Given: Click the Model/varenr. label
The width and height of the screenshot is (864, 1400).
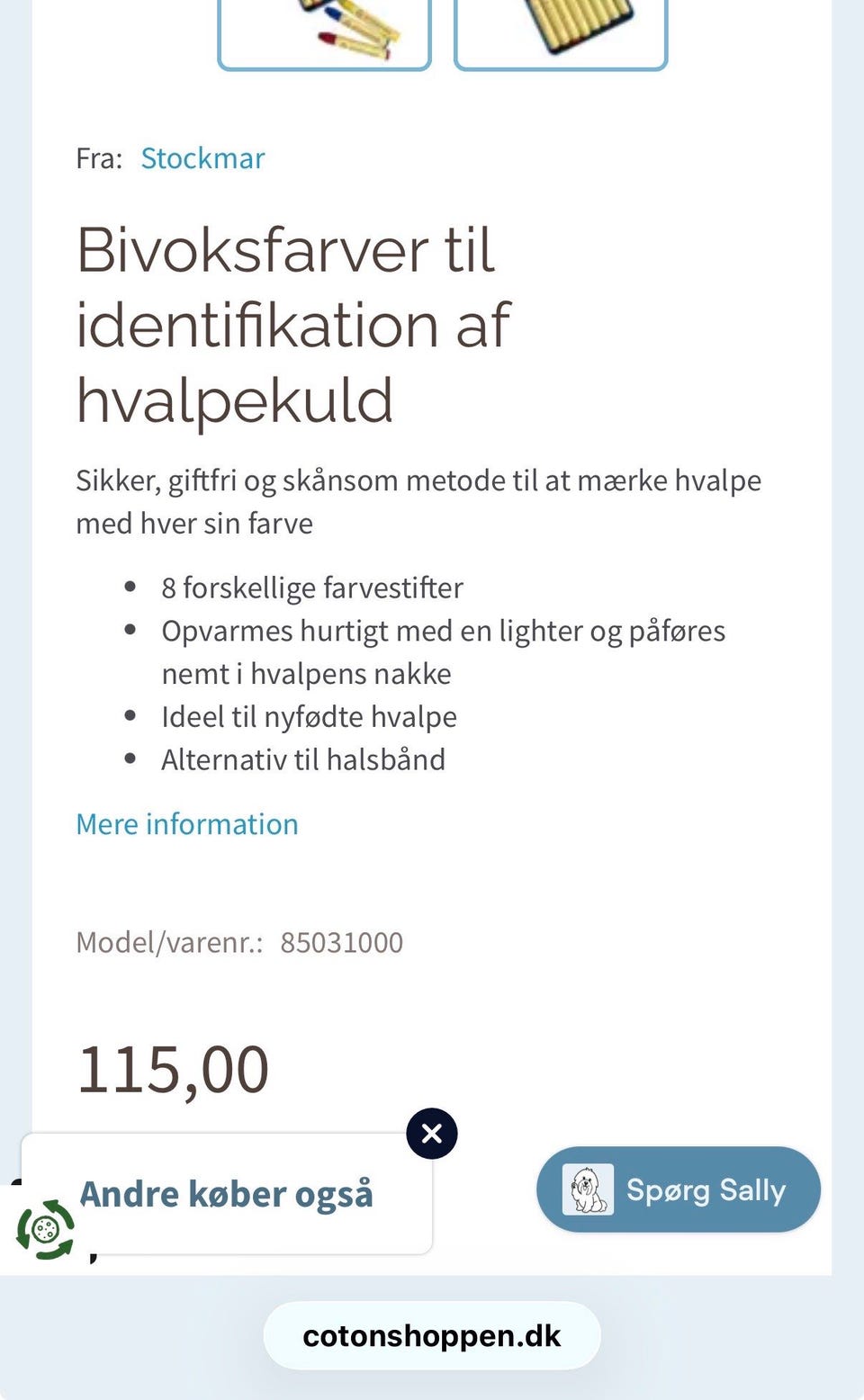Looking at the screenshot, I should point(169,943).
